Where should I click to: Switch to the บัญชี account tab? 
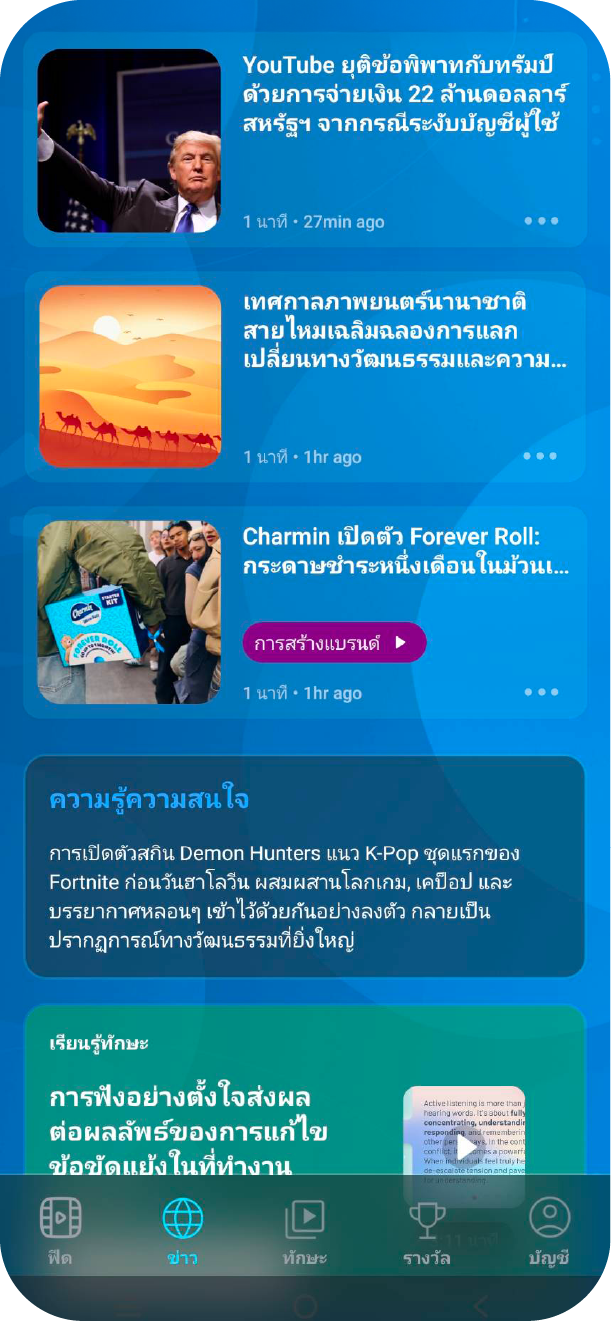pos(549,1232)
